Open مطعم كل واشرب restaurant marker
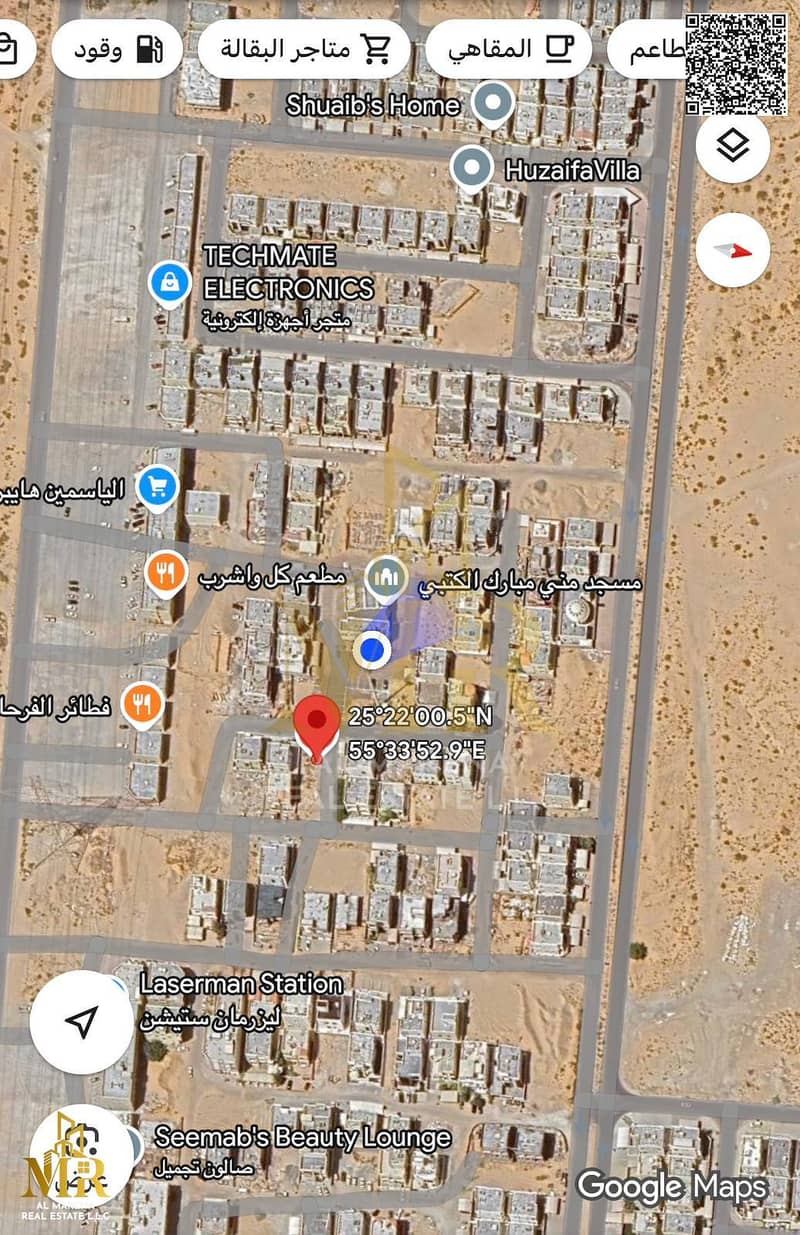The width and height of the screenshot is (800, 1235). [x=165, y=573]
